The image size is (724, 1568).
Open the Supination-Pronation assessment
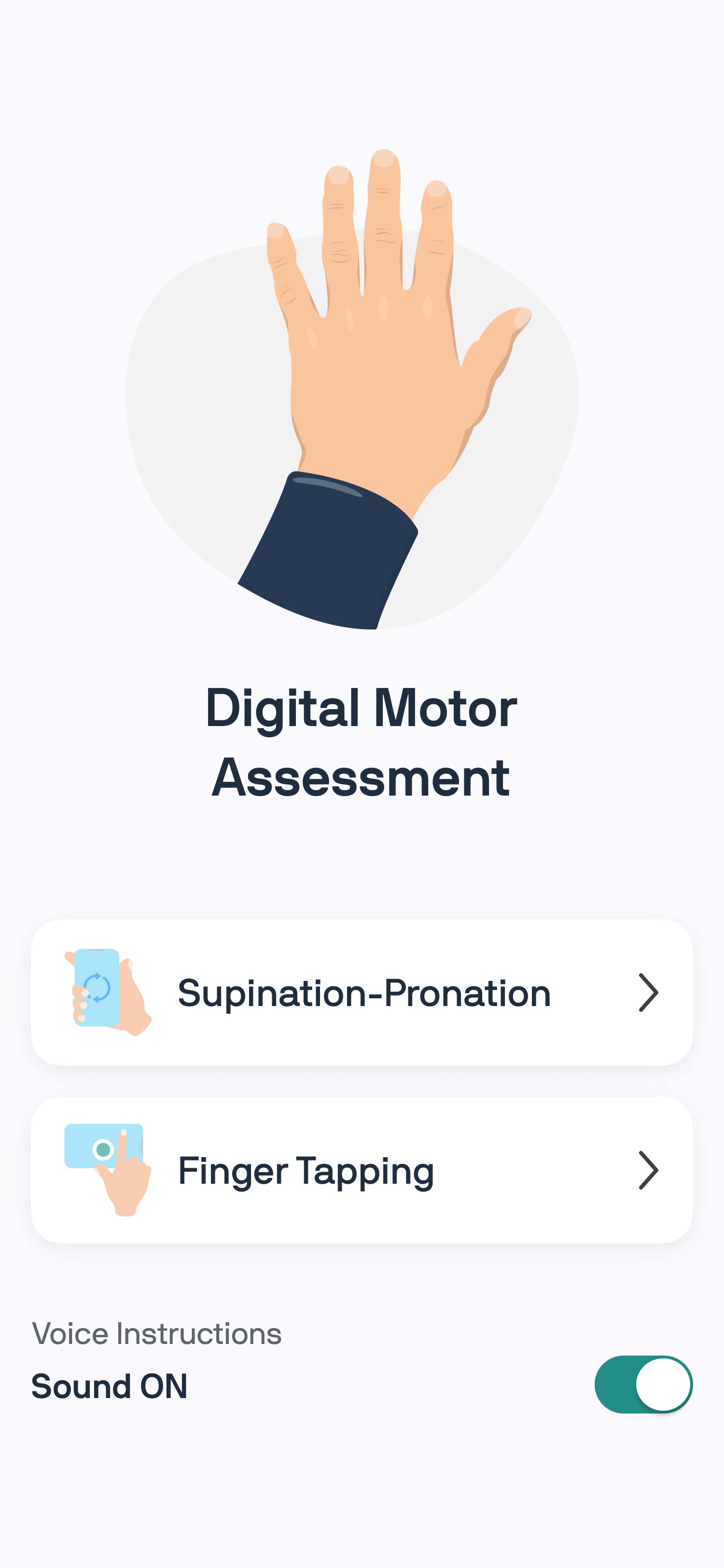(x=362, y=993)
